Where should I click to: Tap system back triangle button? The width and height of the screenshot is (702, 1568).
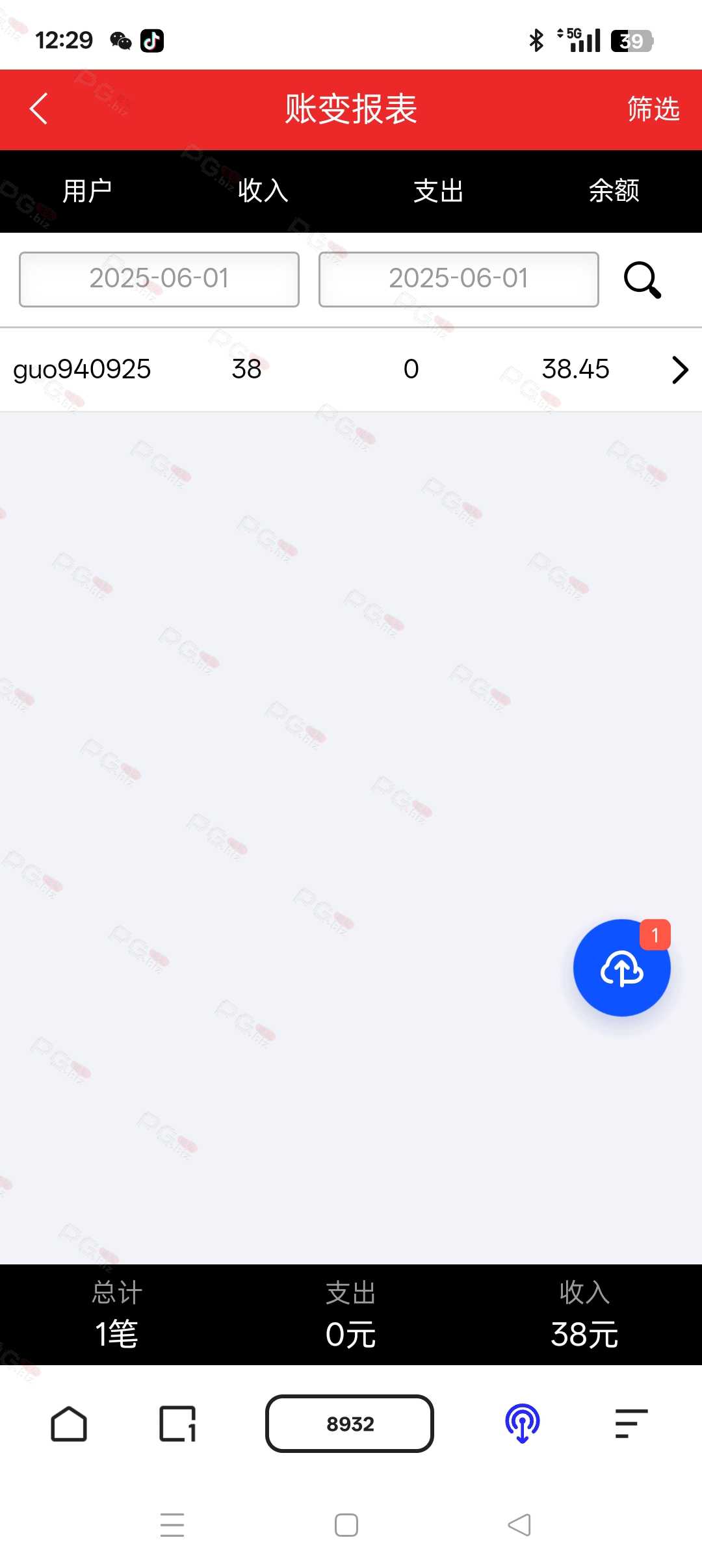click(x=519, y=1524)
